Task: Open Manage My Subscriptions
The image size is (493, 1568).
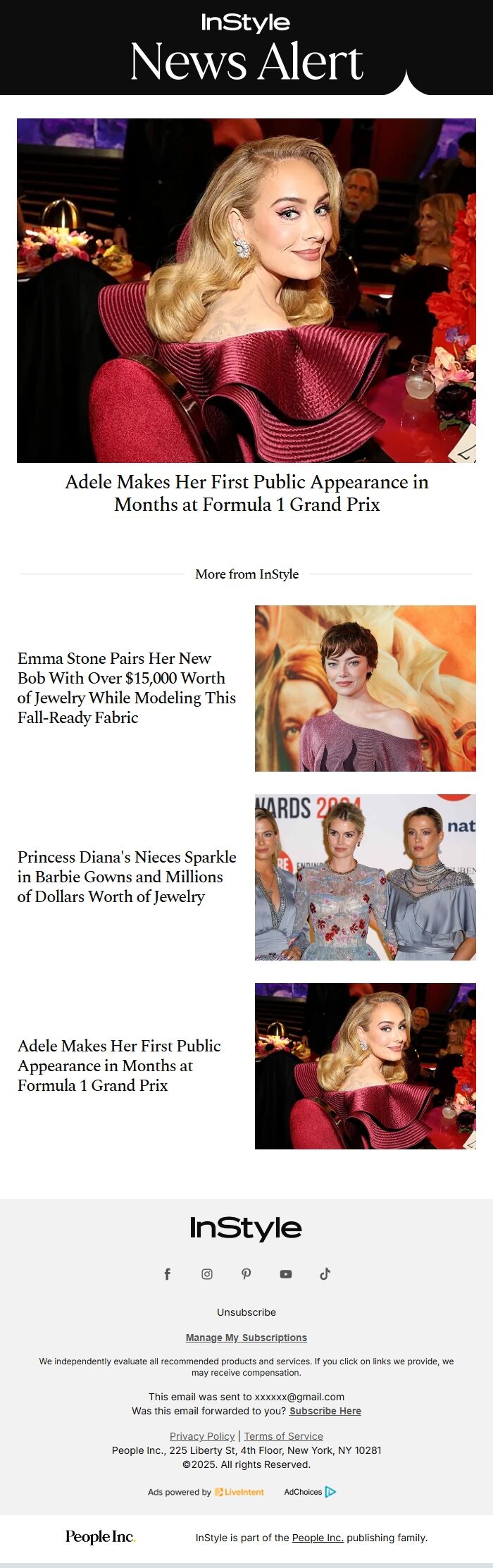Action: click(246, 1338)
